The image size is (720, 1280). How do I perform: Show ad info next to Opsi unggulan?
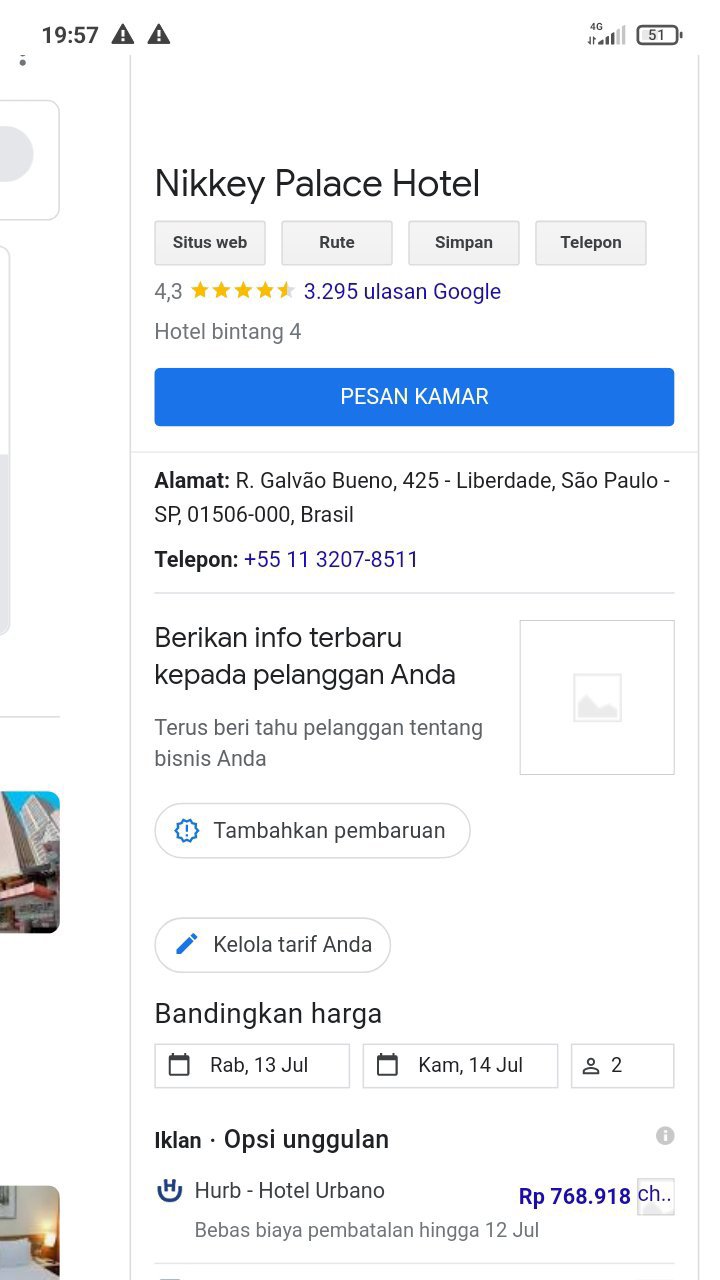click(x=665, y=1136)
